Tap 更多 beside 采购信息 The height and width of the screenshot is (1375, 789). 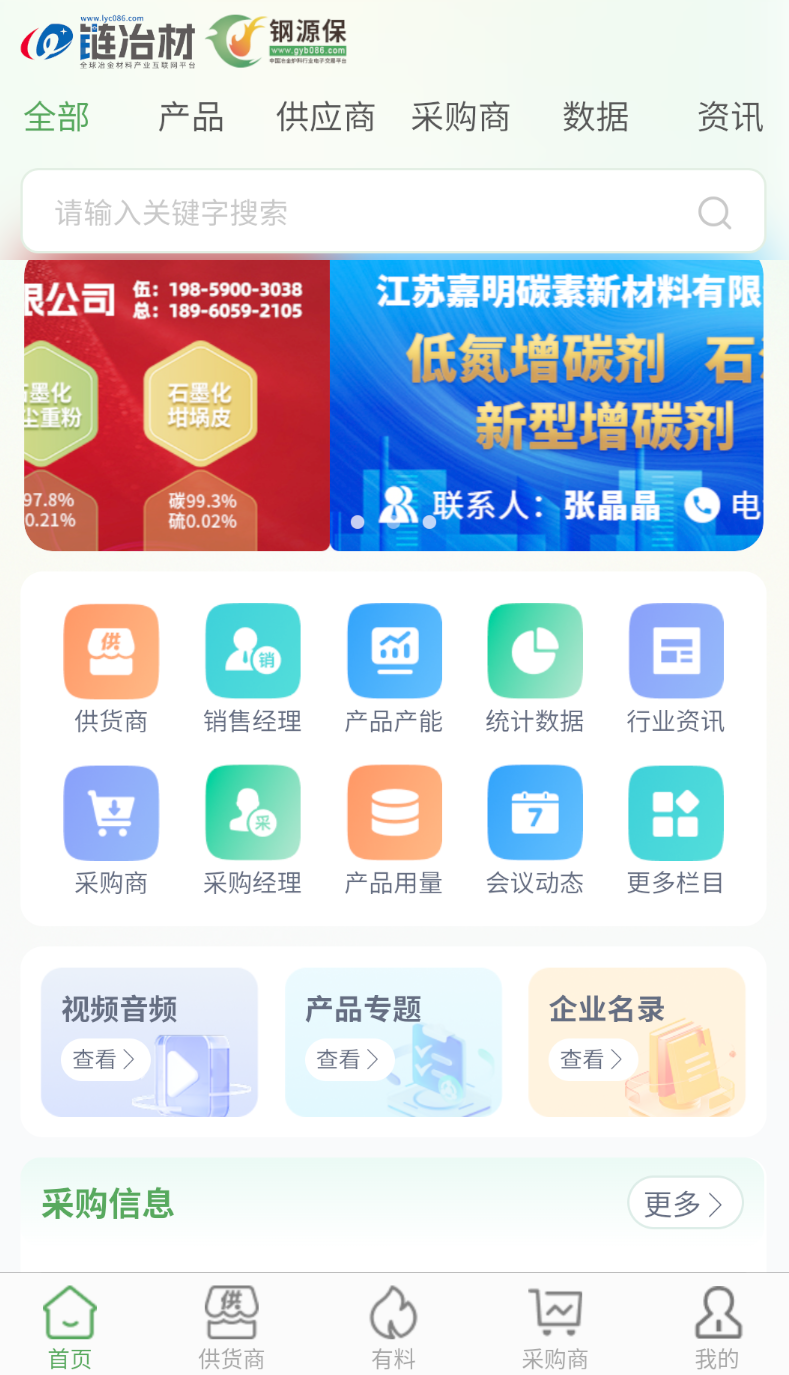pyautogui.click(x=685, y=1203)
